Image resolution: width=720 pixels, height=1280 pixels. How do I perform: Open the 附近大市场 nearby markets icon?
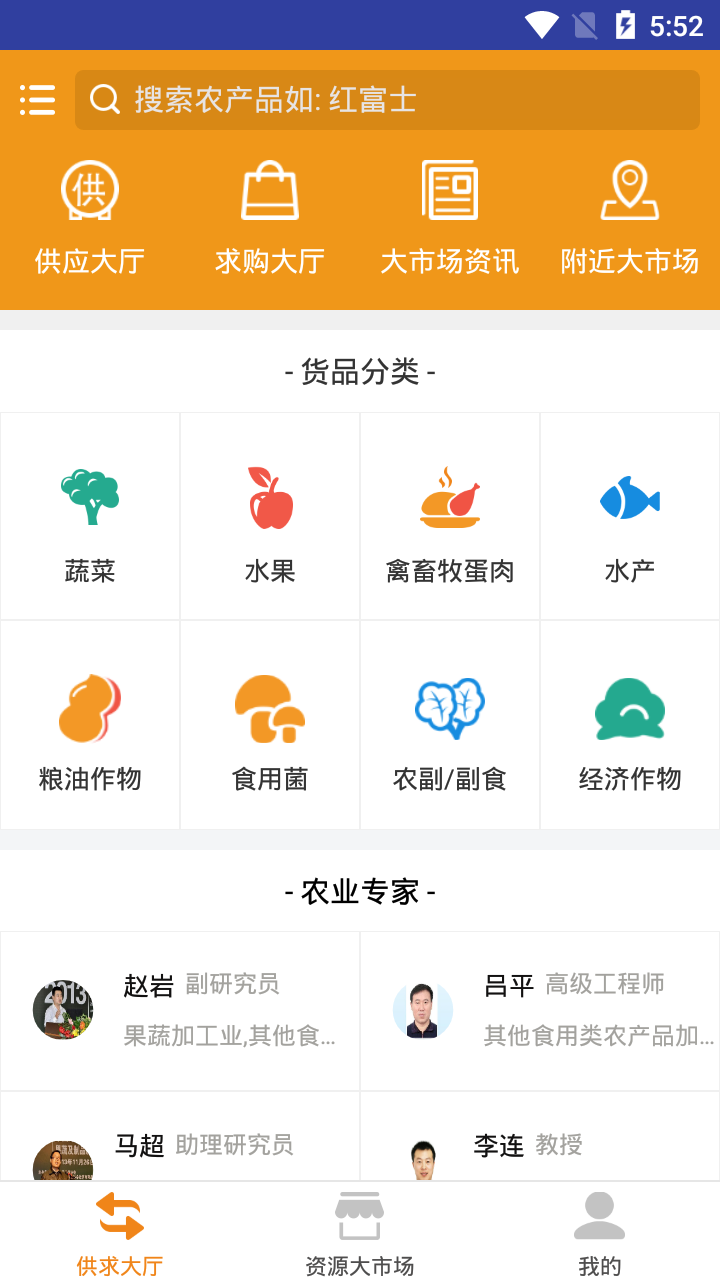(629, 210)
